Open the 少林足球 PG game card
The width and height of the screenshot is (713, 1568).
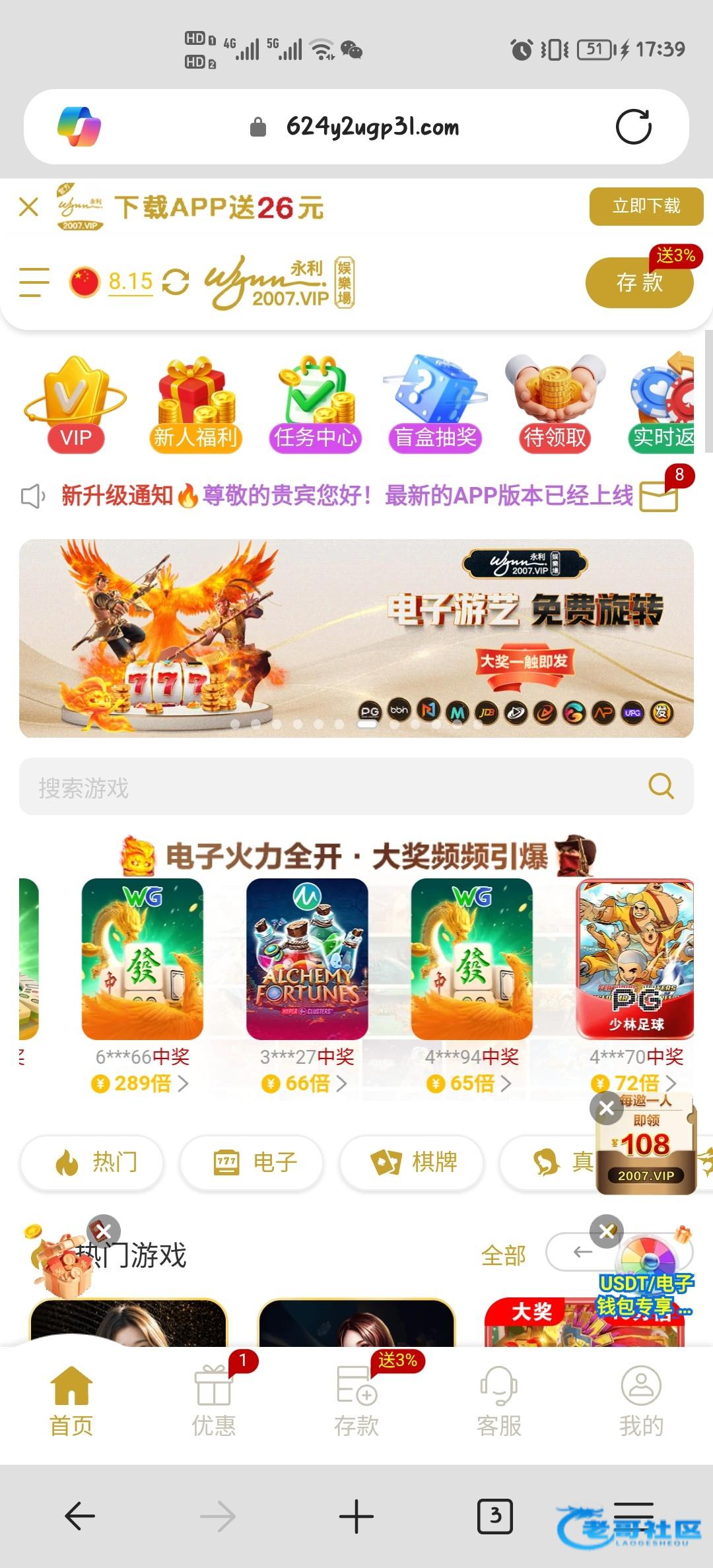[636, 959]
